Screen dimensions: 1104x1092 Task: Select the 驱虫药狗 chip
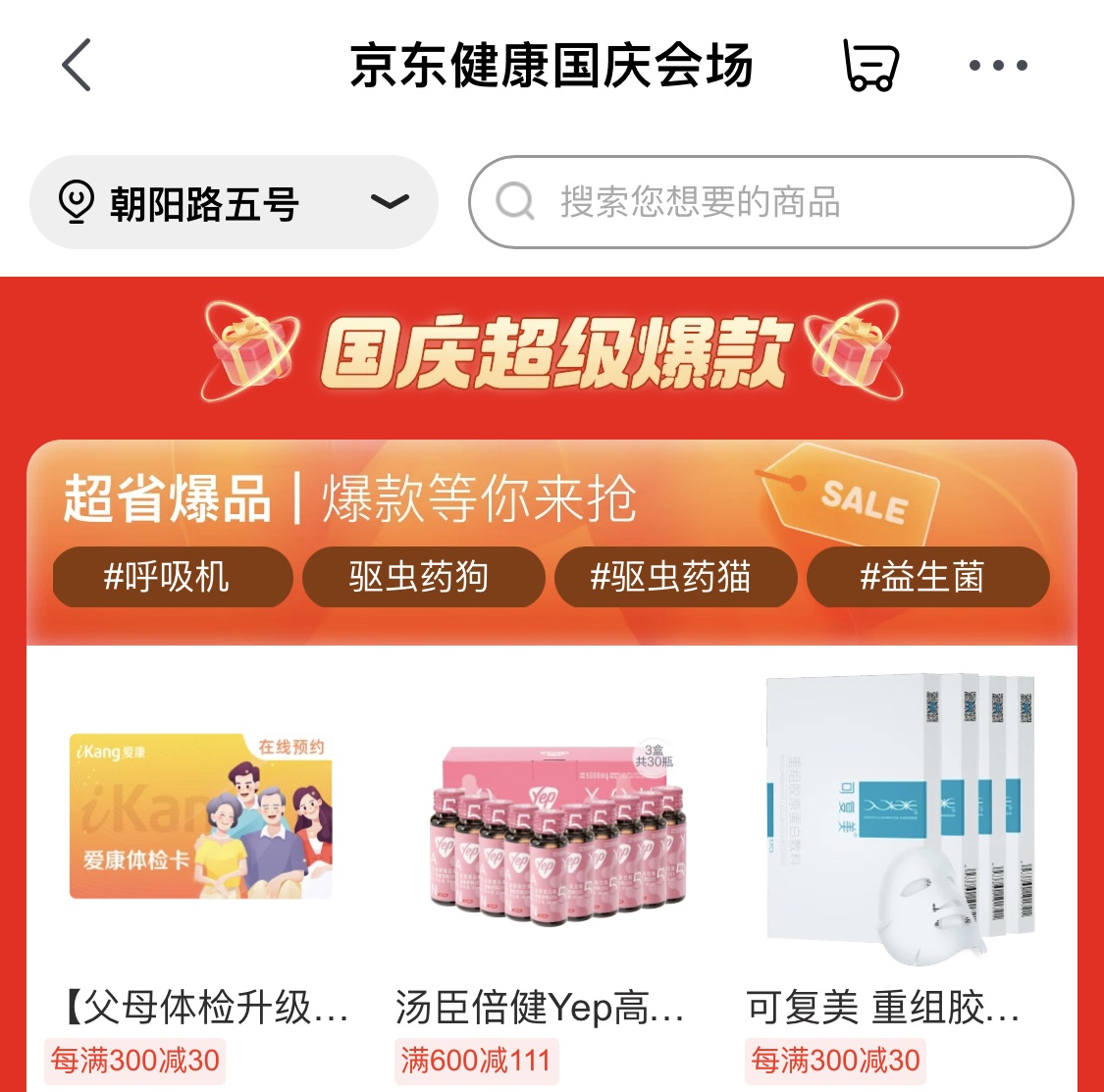(x=424, y=577)
